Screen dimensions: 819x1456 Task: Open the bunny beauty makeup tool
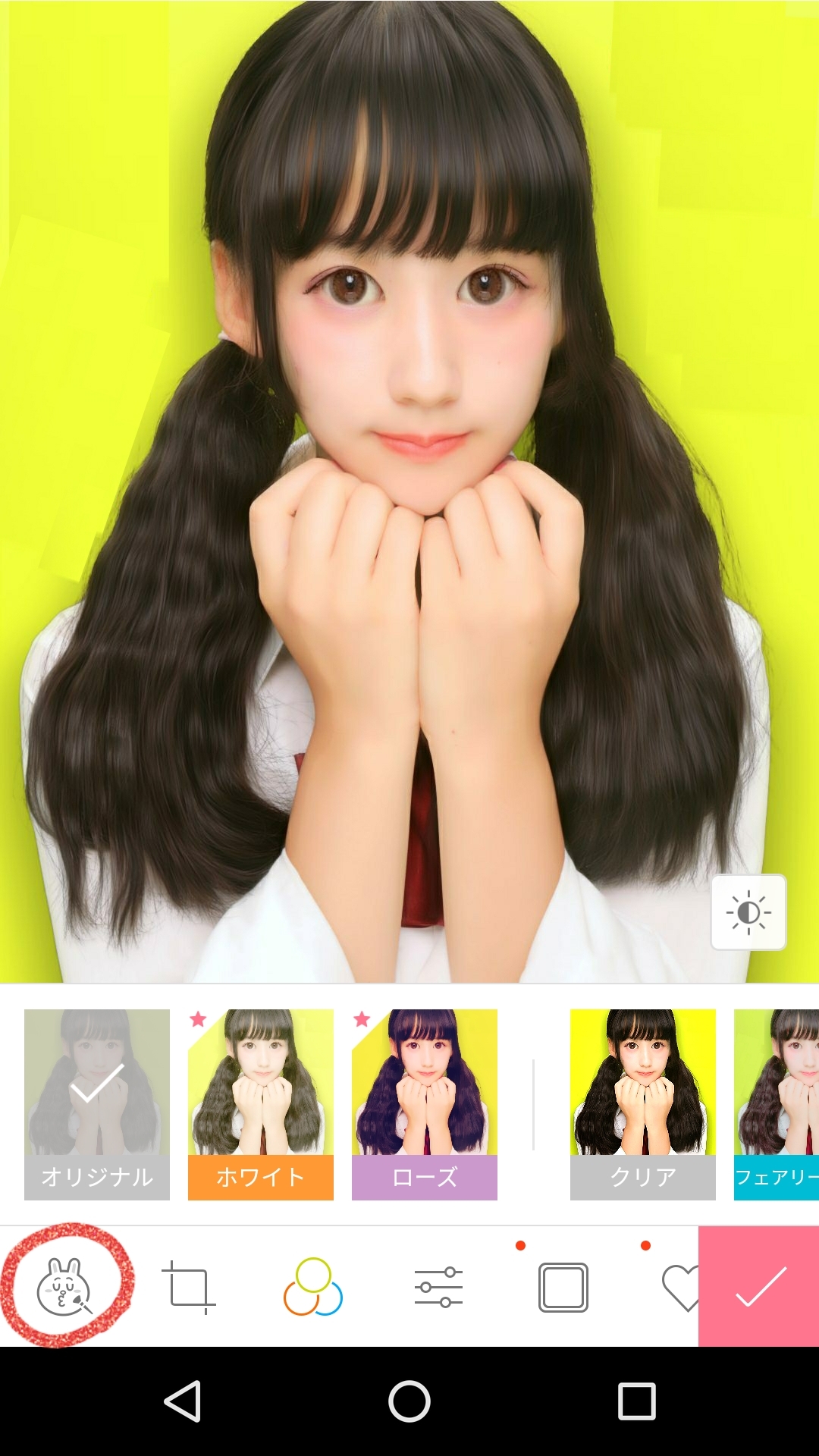[65, 1287]
